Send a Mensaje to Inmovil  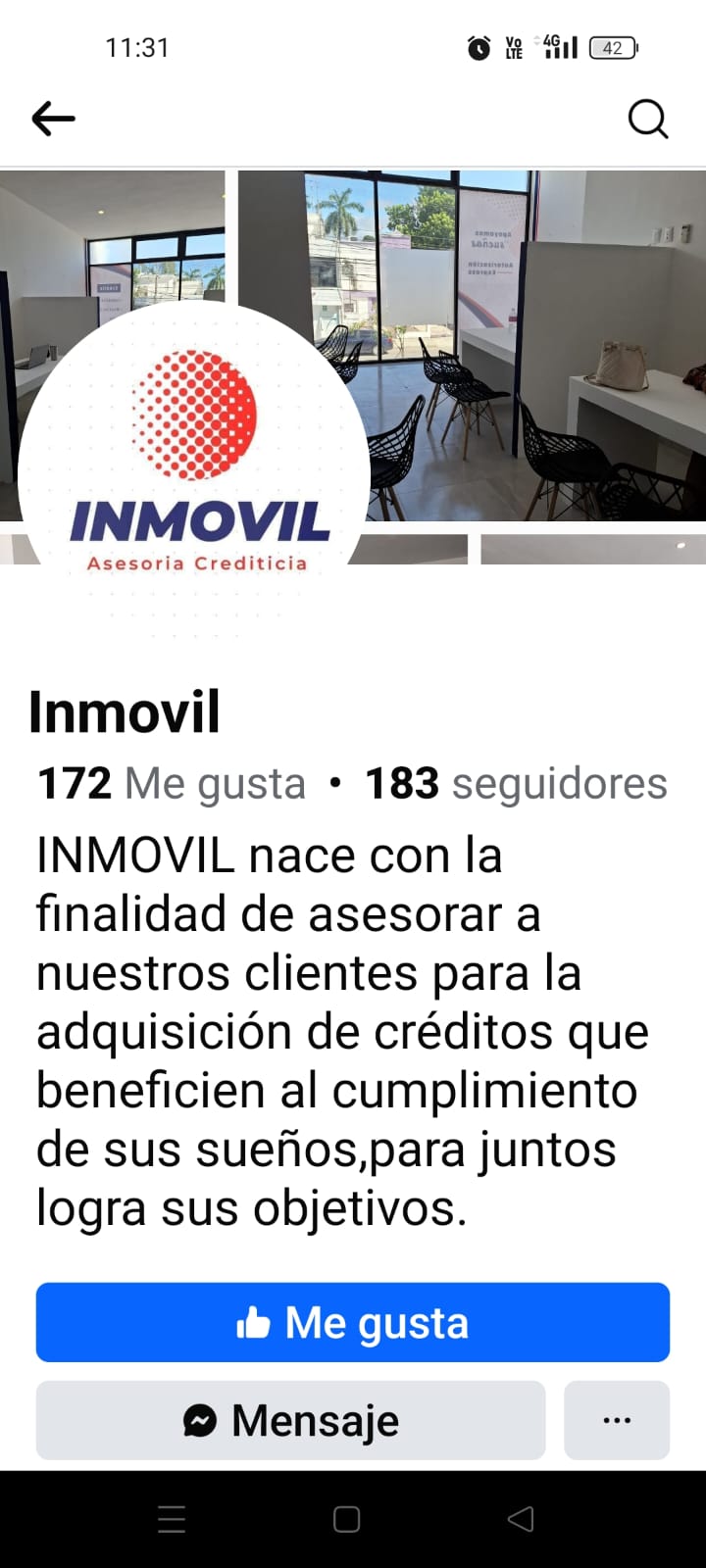(290, 1420)
